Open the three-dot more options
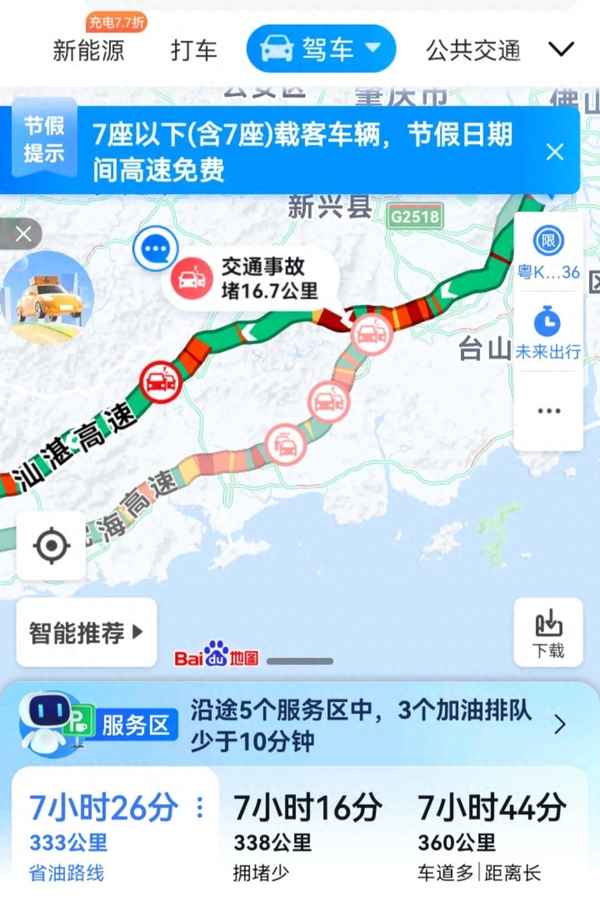Image resolution: width=600 pixels, height=902 pixels. tap(548, 411)
